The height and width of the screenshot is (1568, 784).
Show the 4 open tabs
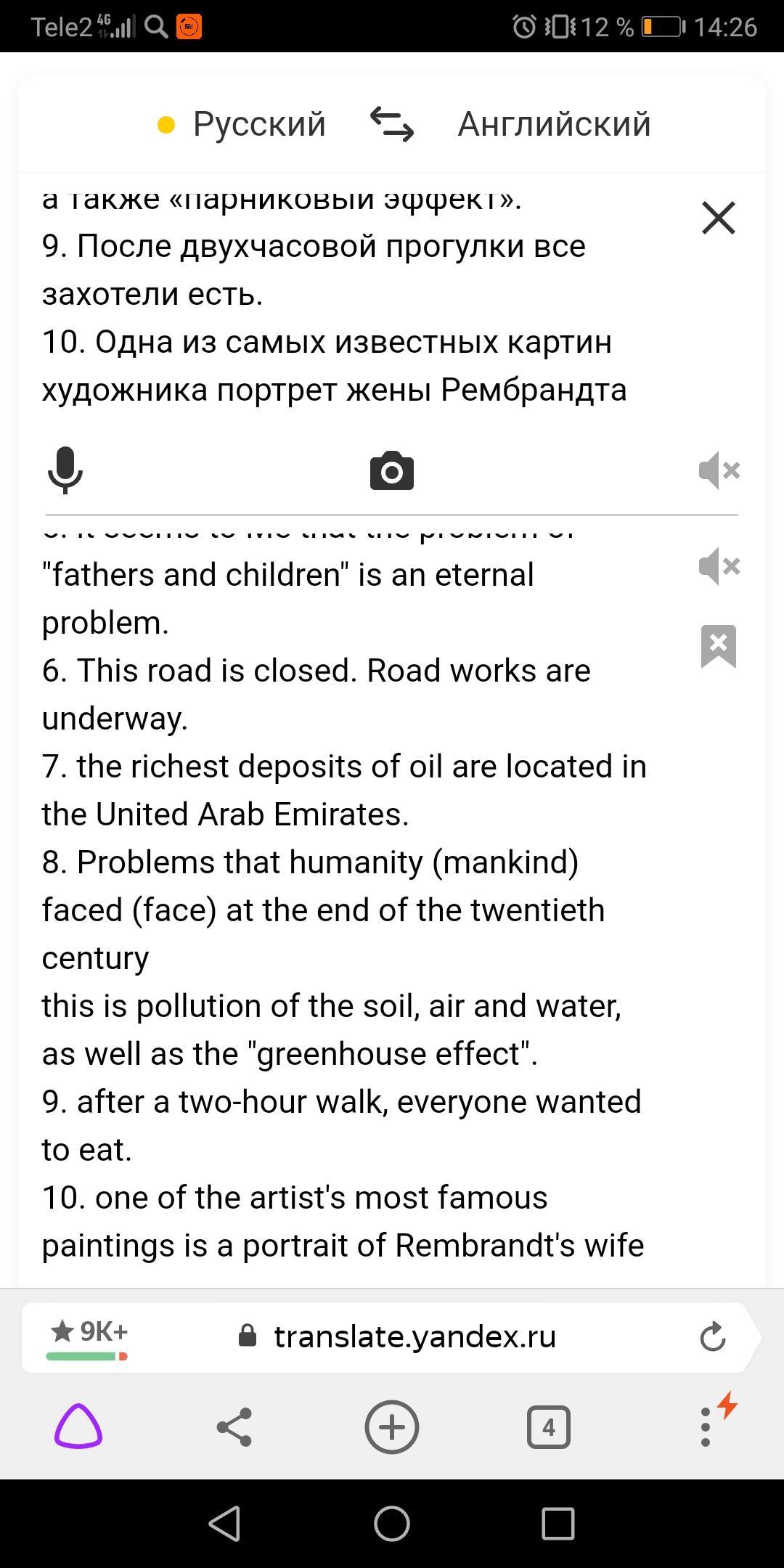(549, 1427)
